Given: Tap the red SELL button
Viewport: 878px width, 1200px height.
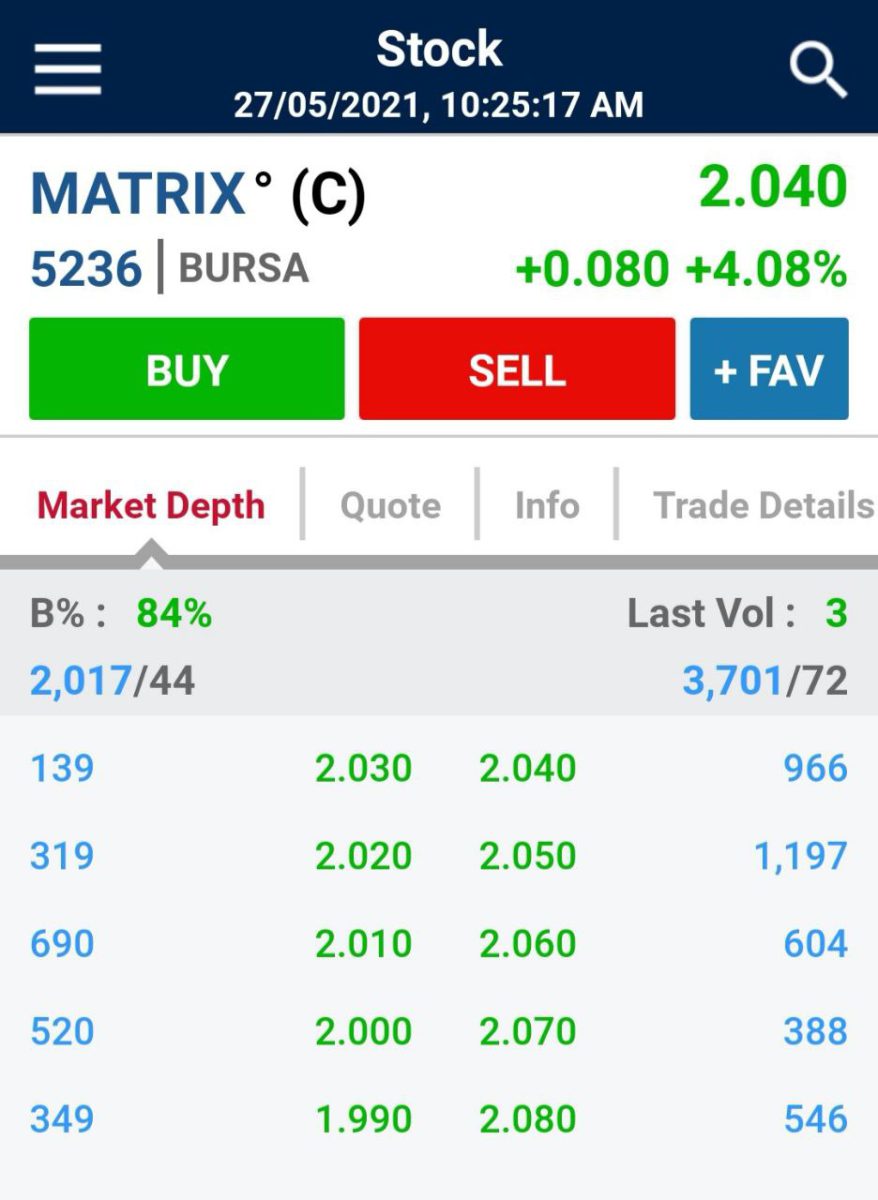Looking at the screenshot, I should tap(517, 370).
